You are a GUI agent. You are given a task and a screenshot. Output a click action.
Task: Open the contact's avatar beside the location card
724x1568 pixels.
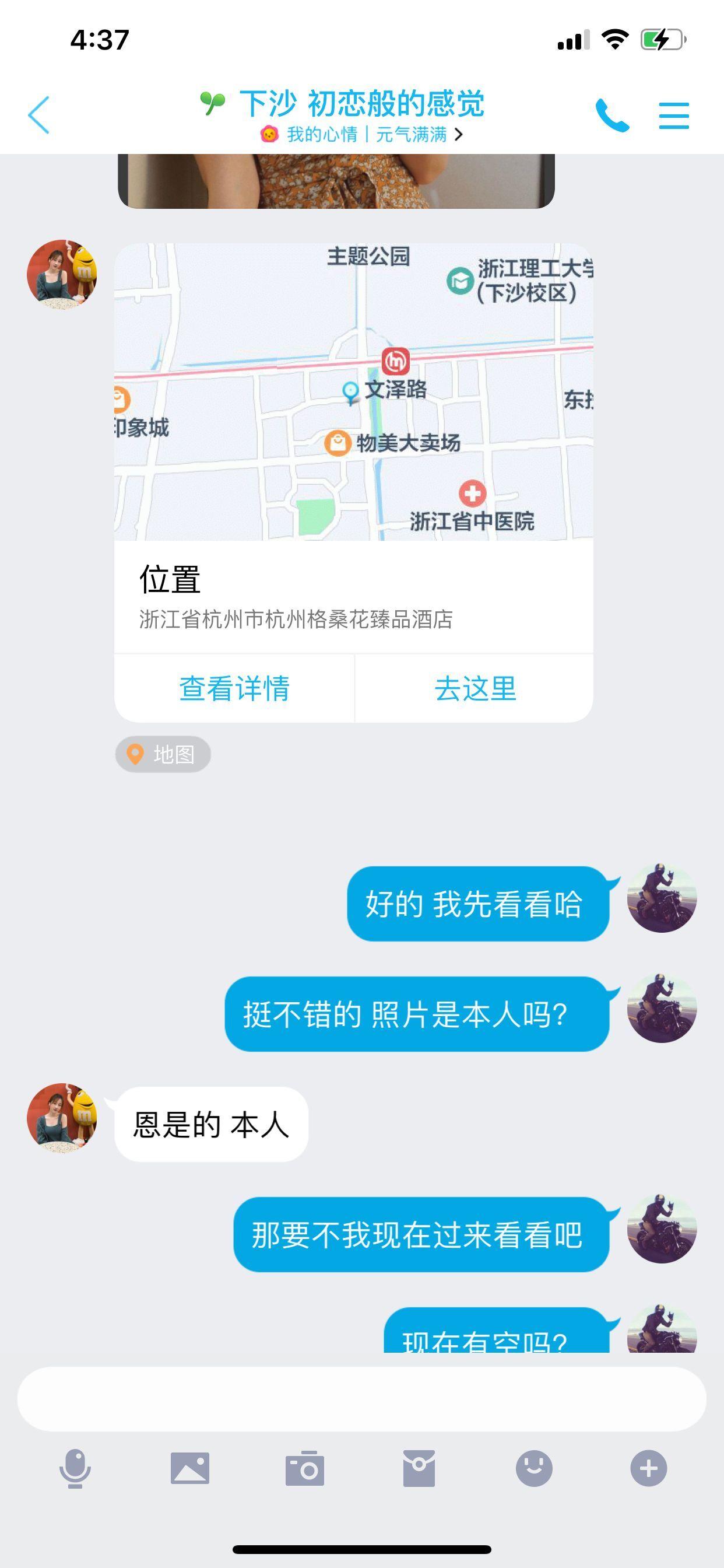(x=62, y=275)
